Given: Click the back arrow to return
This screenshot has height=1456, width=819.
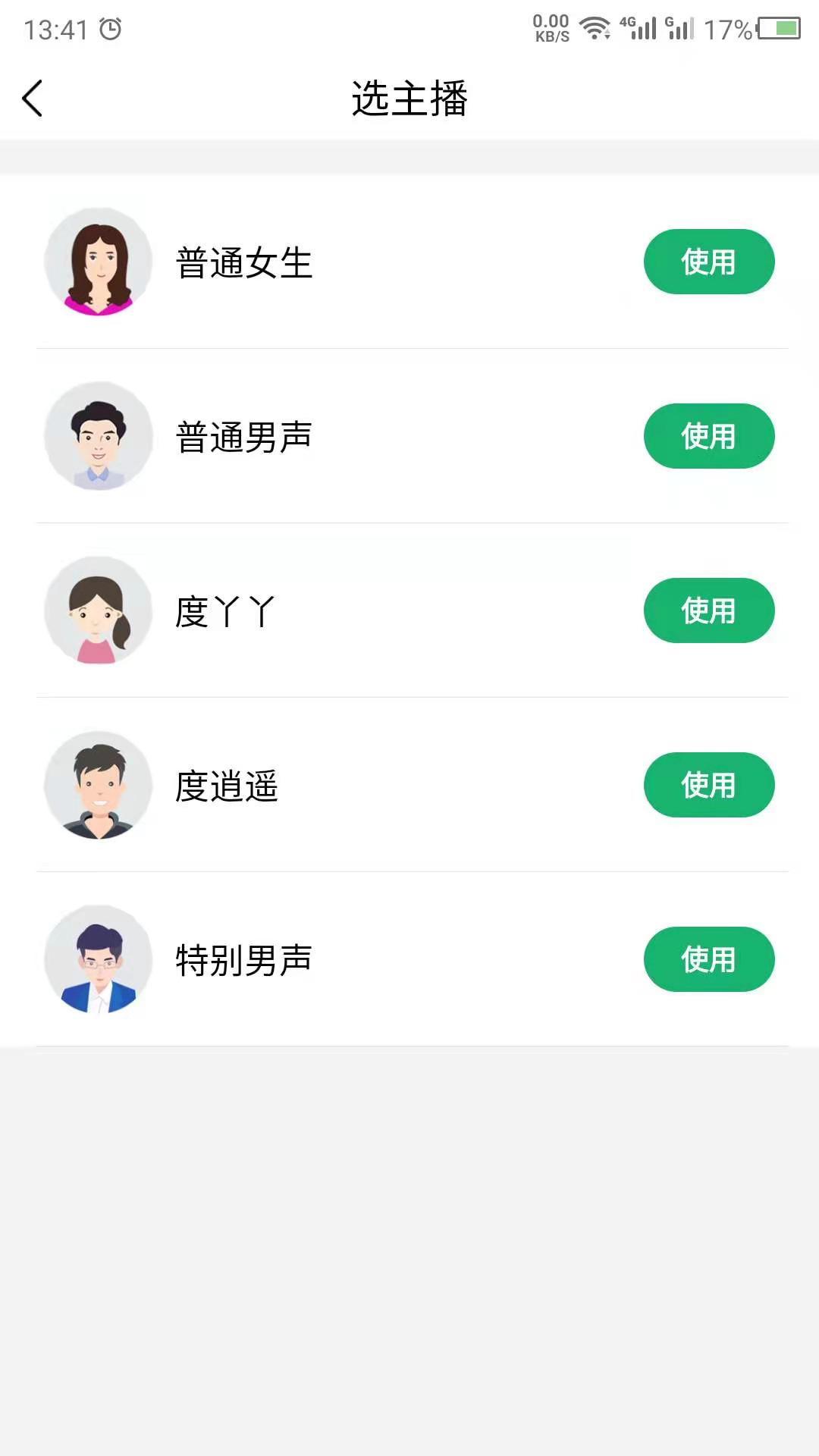Looking at the screenshot, I should 32,99.
